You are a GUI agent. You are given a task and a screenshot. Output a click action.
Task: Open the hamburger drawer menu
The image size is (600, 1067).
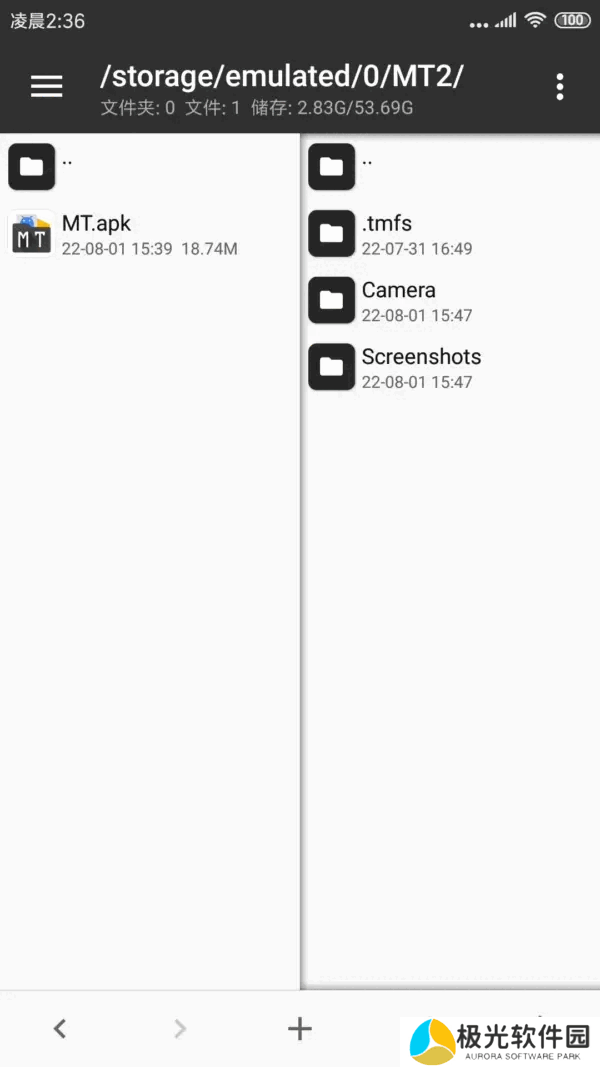click(46, 86)
